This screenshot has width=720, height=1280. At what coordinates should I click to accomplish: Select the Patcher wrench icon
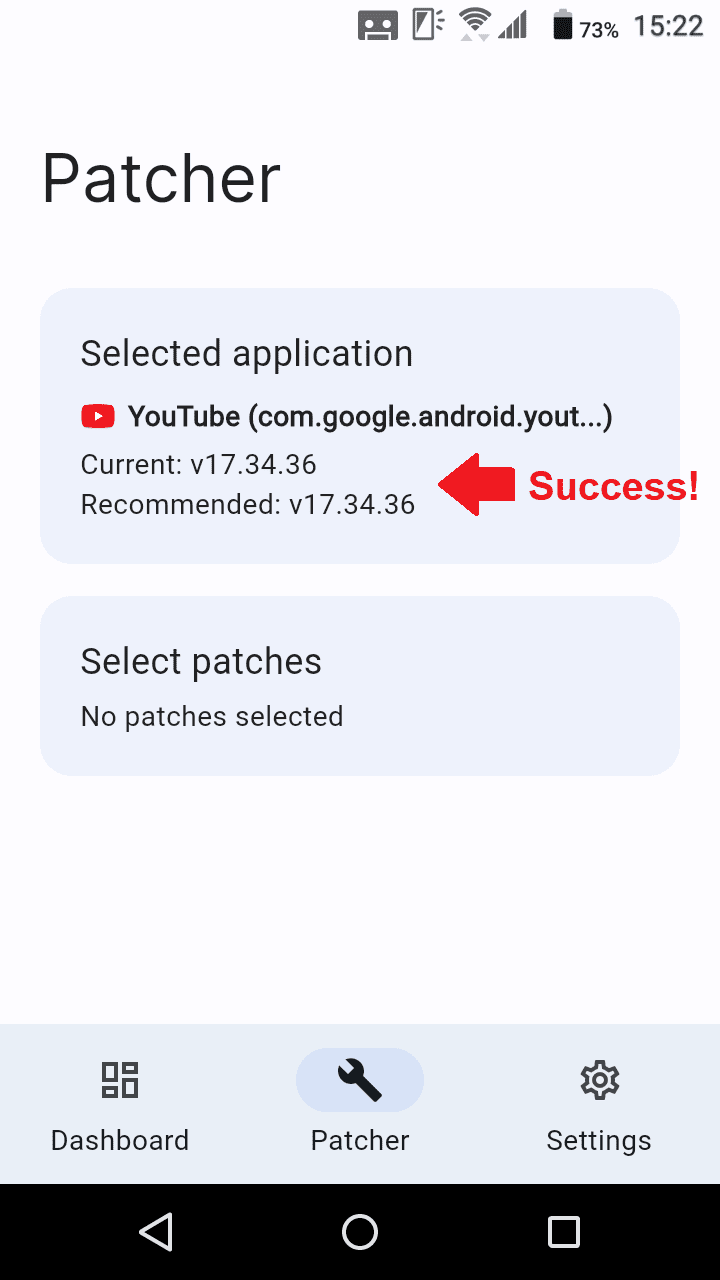(x=360, y=1080)
